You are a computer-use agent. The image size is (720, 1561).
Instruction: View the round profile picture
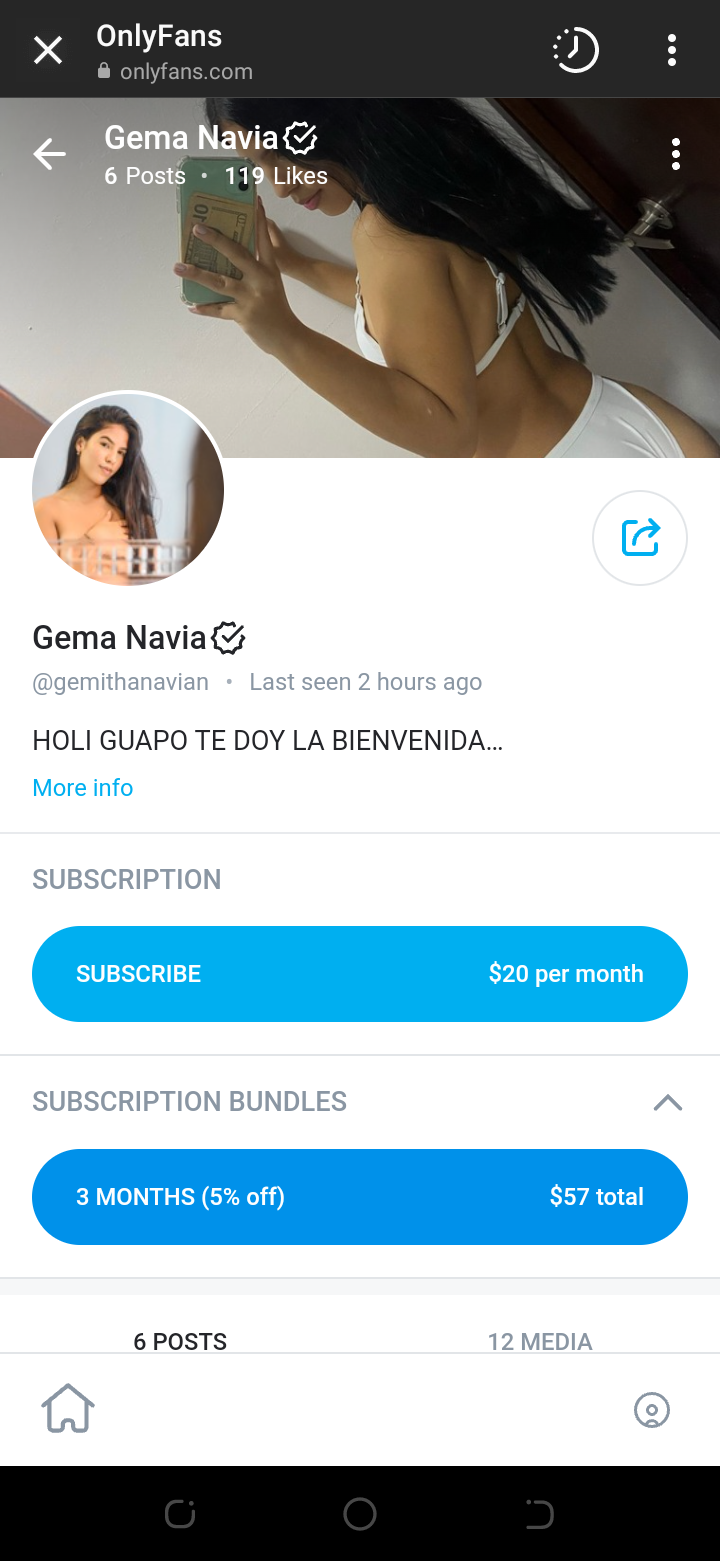coord(128,489)
